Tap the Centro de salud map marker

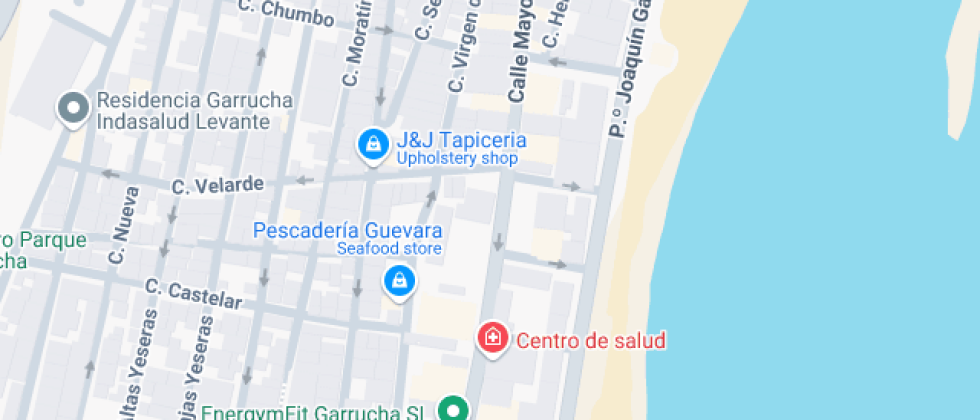(x=492, y=338)
